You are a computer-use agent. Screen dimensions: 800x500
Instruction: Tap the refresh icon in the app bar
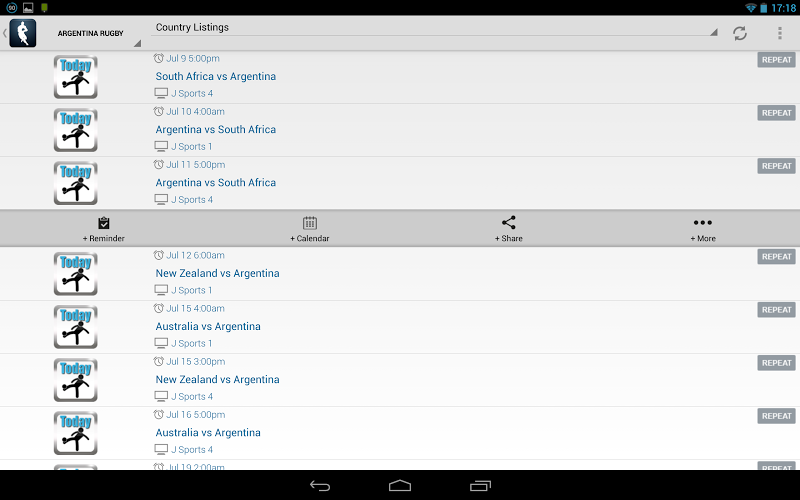click(740, 33)
